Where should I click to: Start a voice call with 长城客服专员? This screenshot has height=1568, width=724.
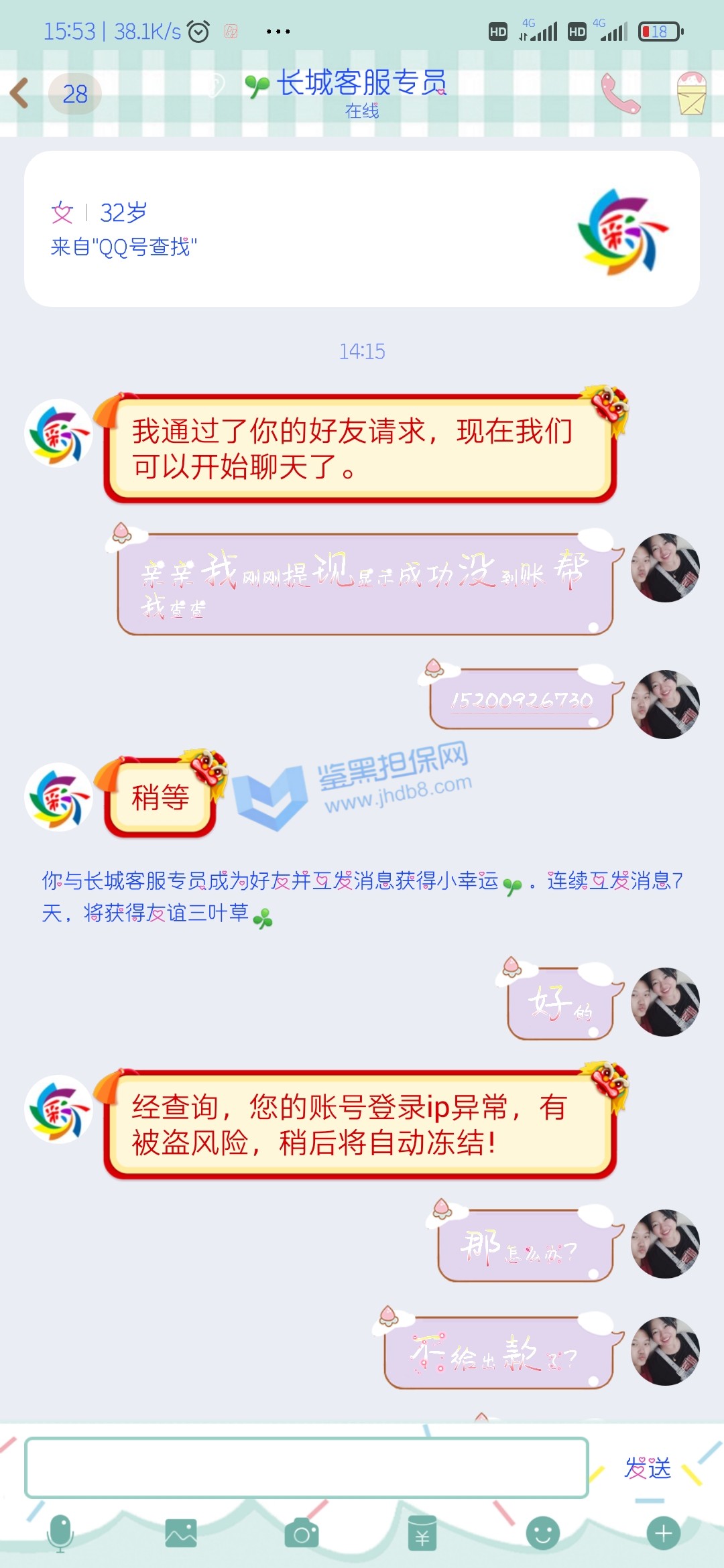coord(620,94)
